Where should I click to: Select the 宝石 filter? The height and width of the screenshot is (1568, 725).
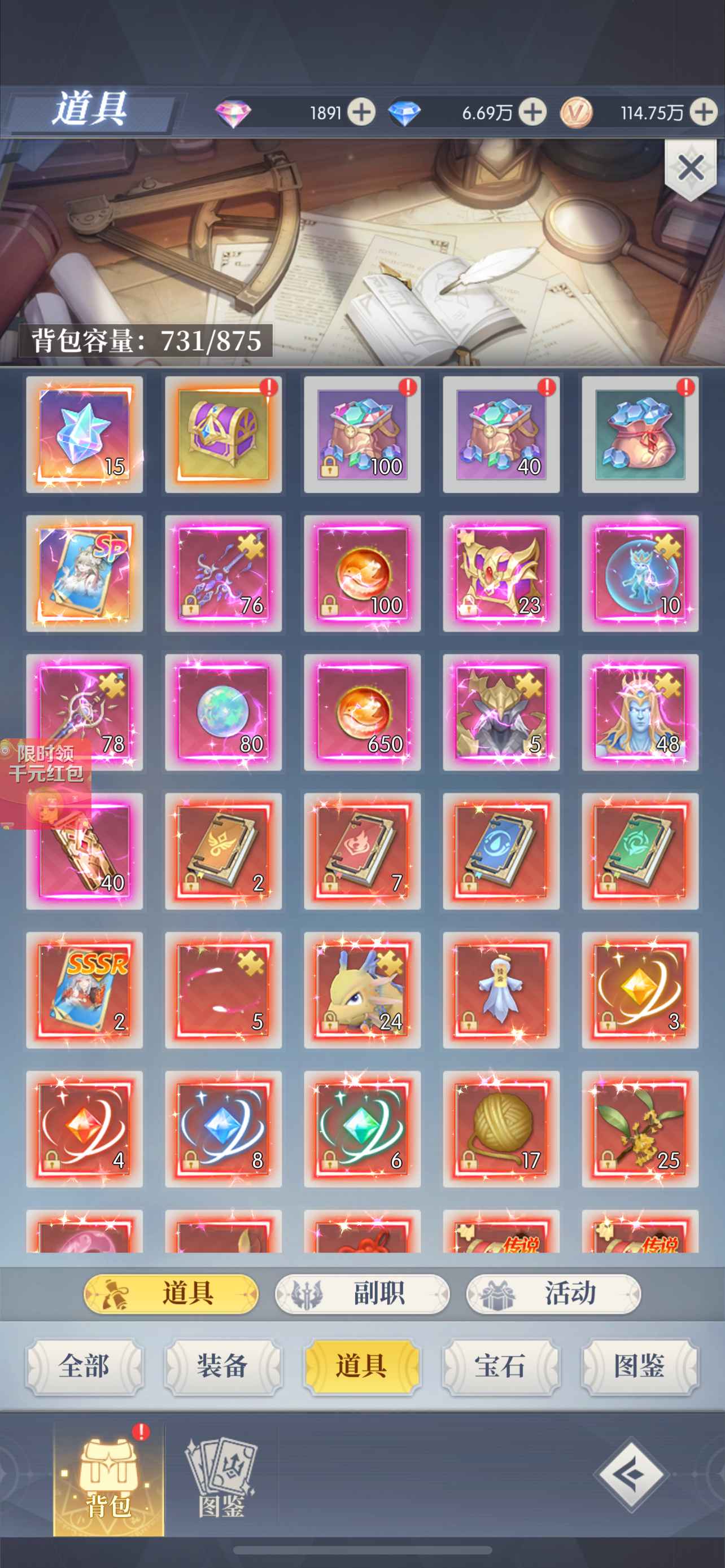500,1365
